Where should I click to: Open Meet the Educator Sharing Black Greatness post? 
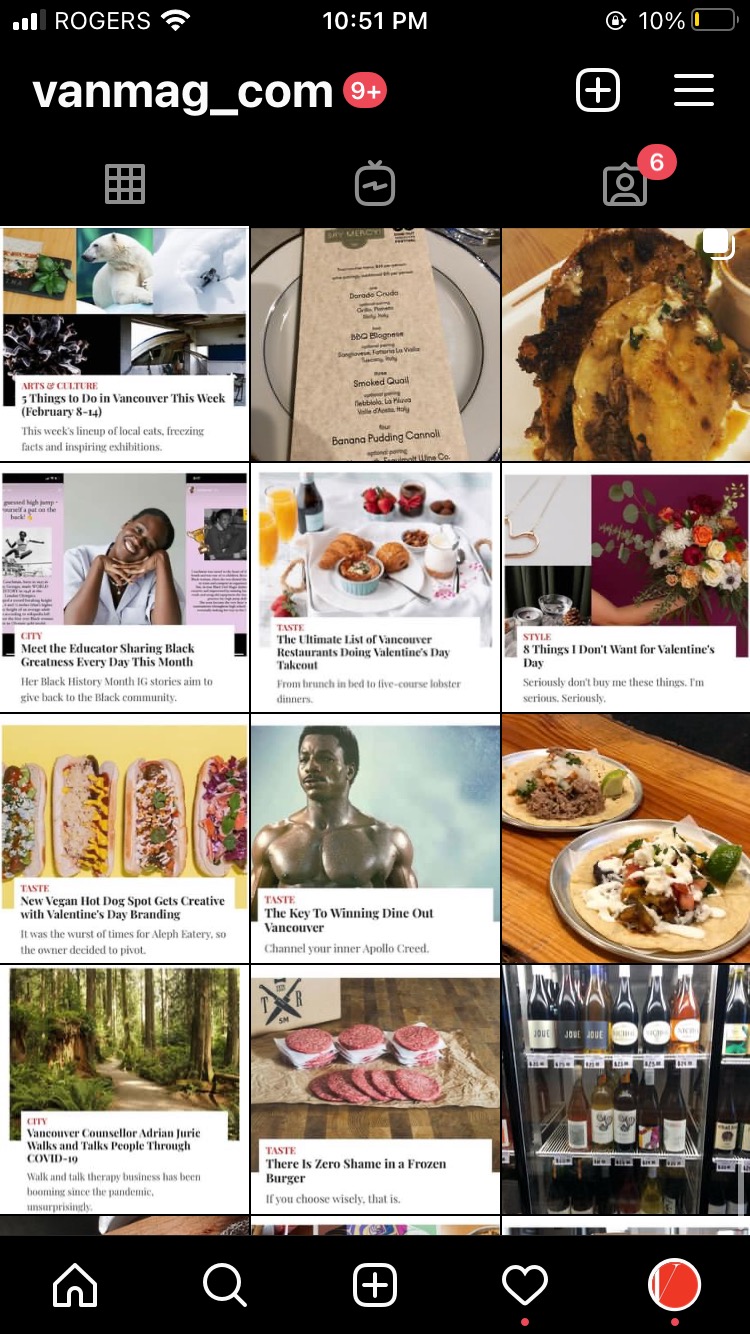pyautogui.click(x=124, y=588)
